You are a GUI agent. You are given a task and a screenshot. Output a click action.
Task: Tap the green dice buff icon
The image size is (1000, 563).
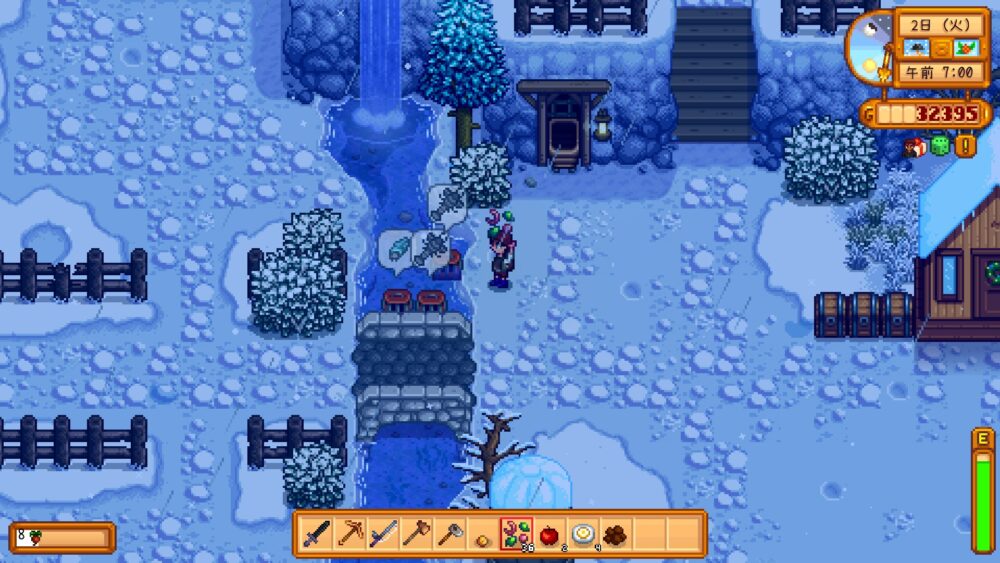click(940, 146)
